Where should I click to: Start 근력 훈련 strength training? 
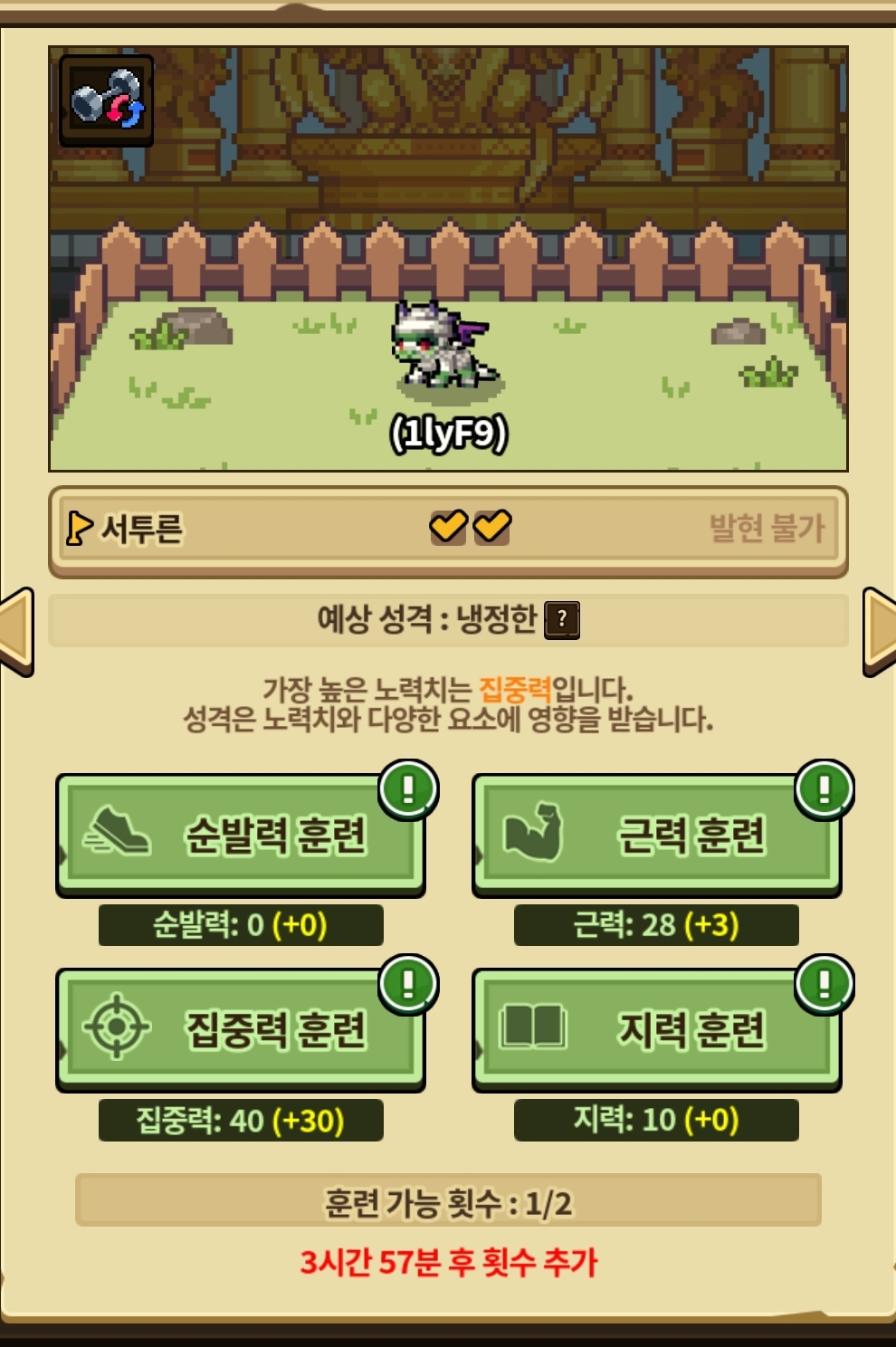(656, 834)
